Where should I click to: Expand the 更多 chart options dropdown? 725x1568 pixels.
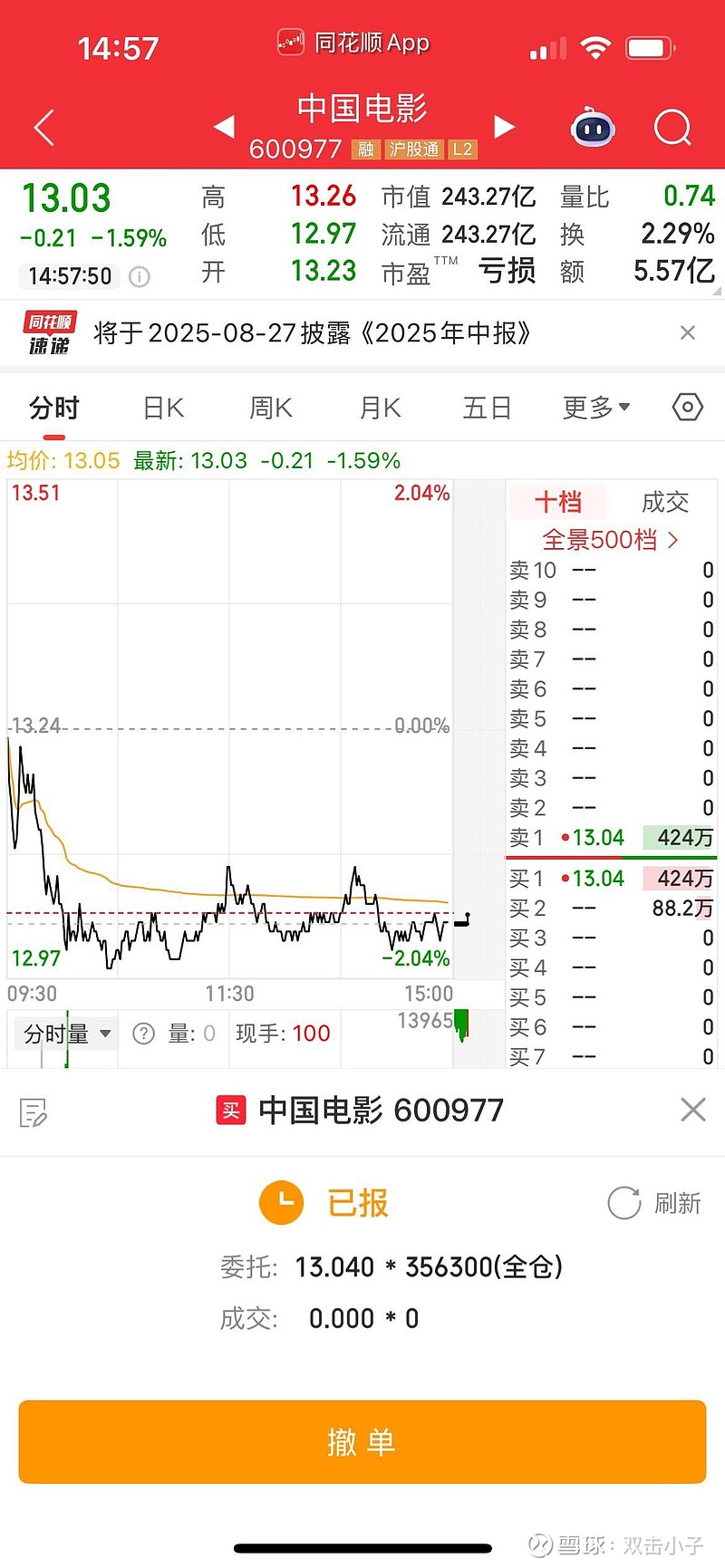click(x=596, y=408)
